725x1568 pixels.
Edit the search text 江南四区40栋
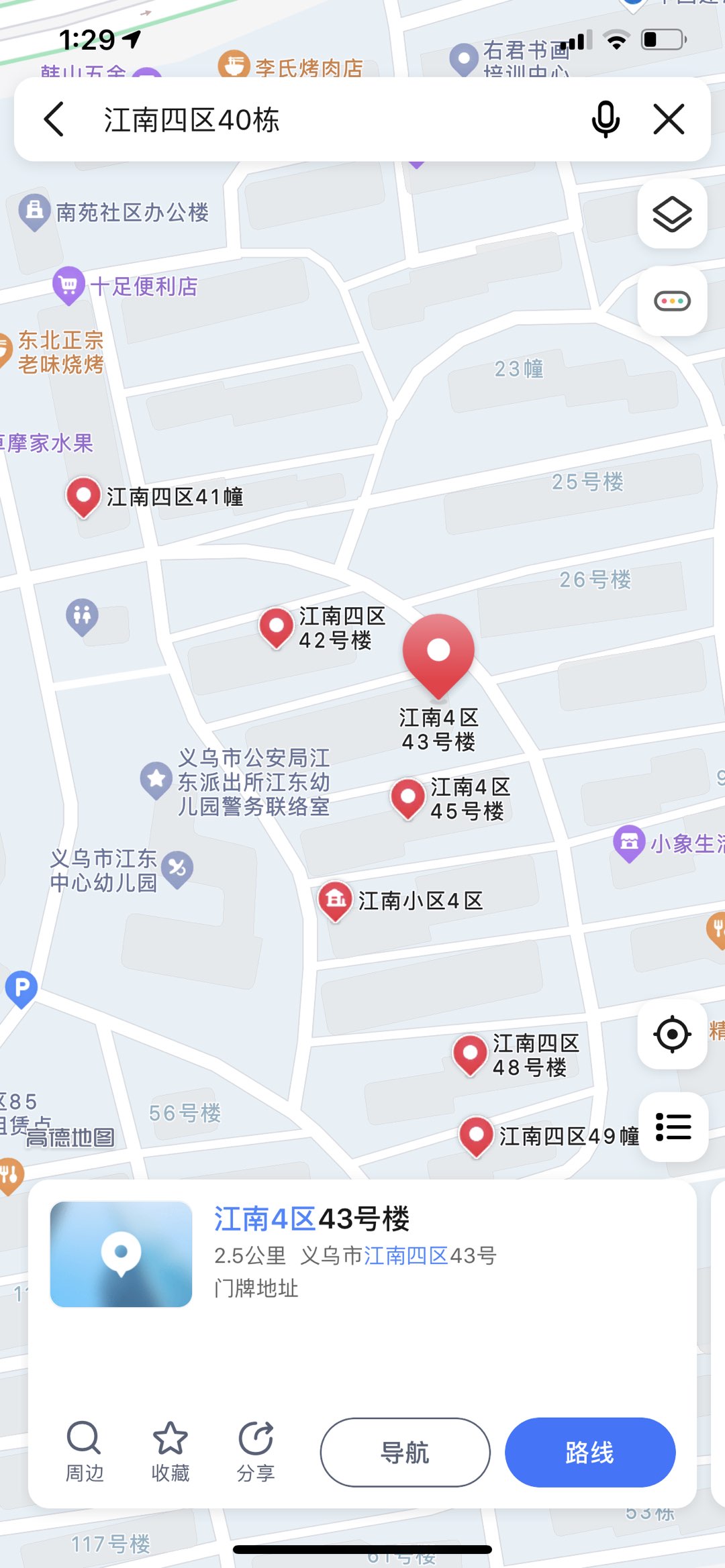[x=269, y=119]
